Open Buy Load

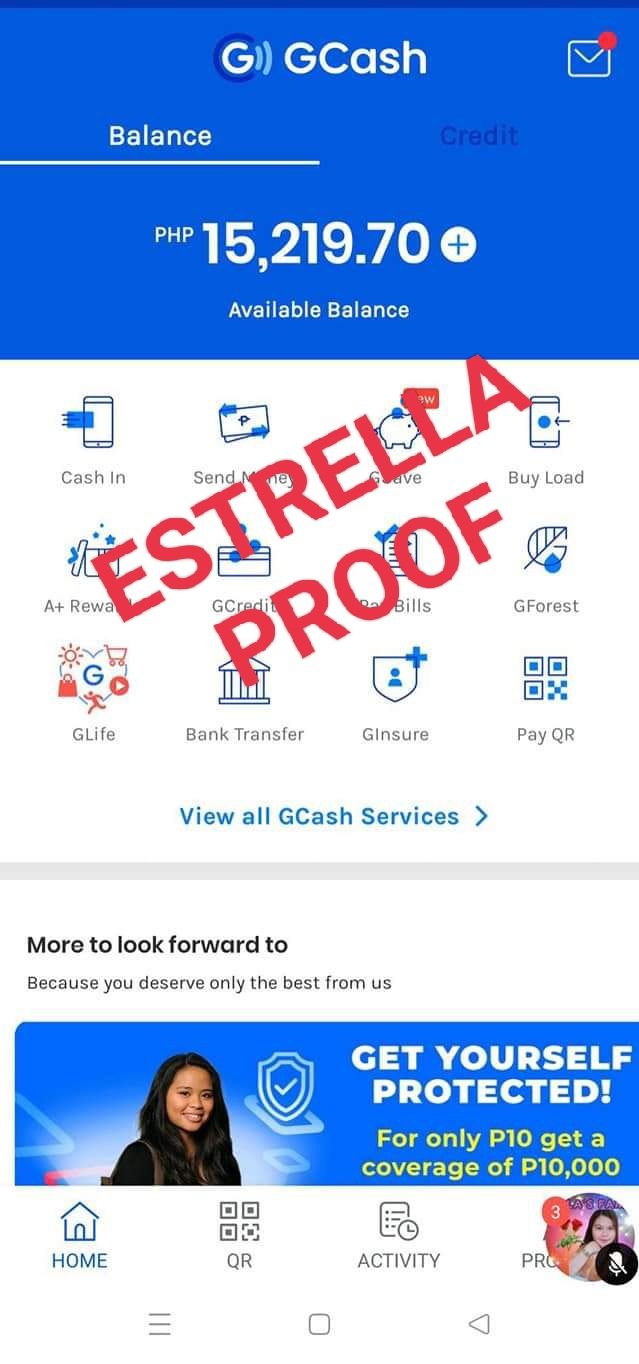coord(545,440)
